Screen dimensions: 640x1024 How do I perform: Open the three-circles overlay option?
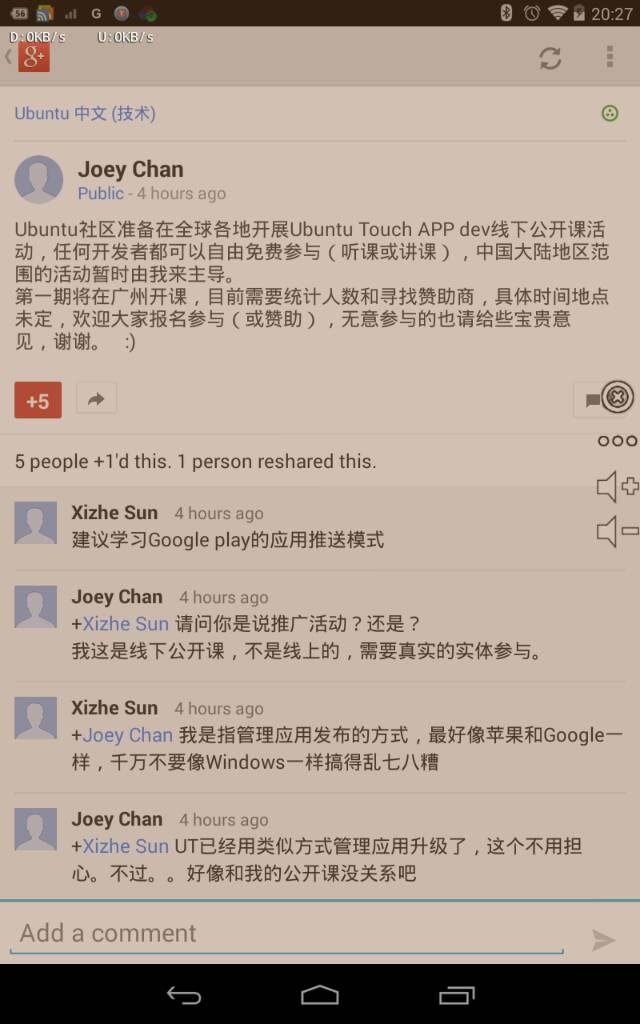coord(617,441)
